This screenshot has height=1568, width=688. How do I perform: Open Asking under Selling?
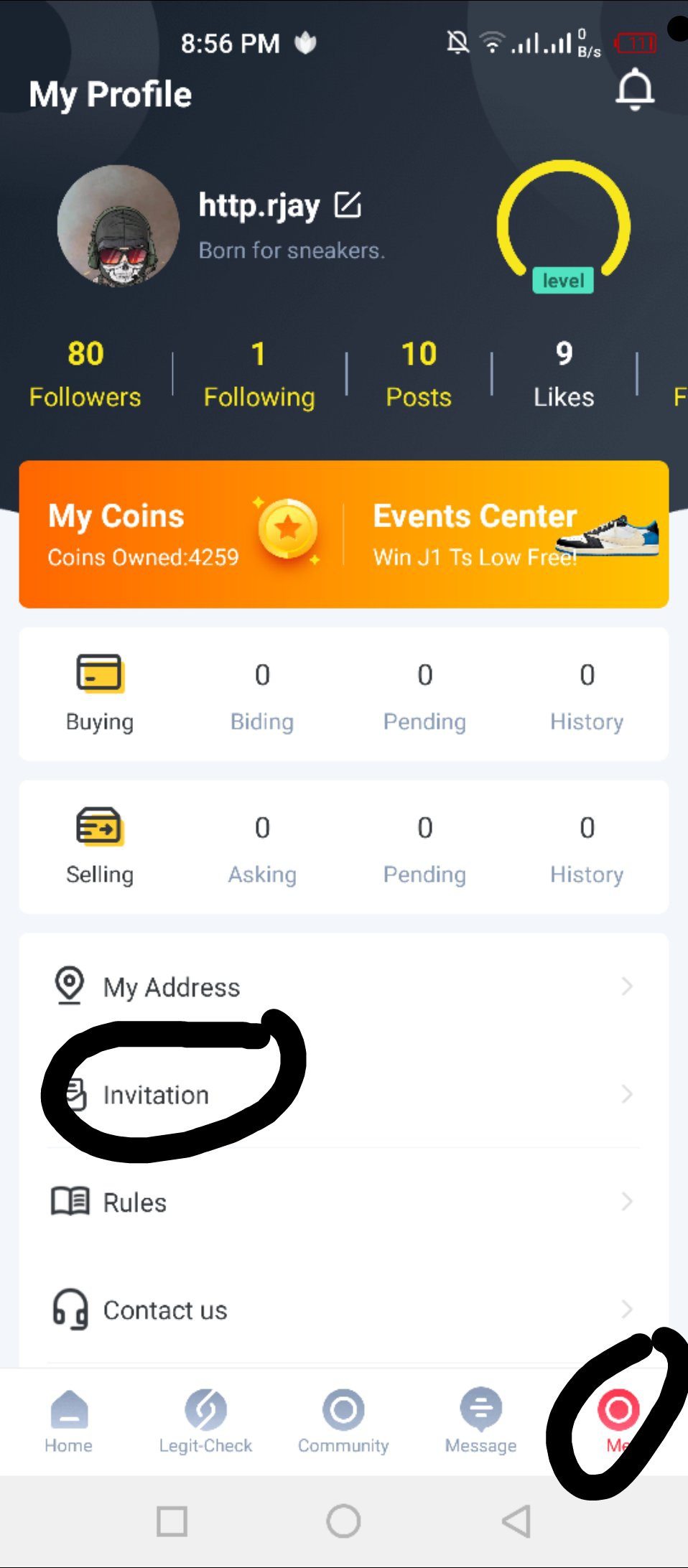[x=262, y=848]
